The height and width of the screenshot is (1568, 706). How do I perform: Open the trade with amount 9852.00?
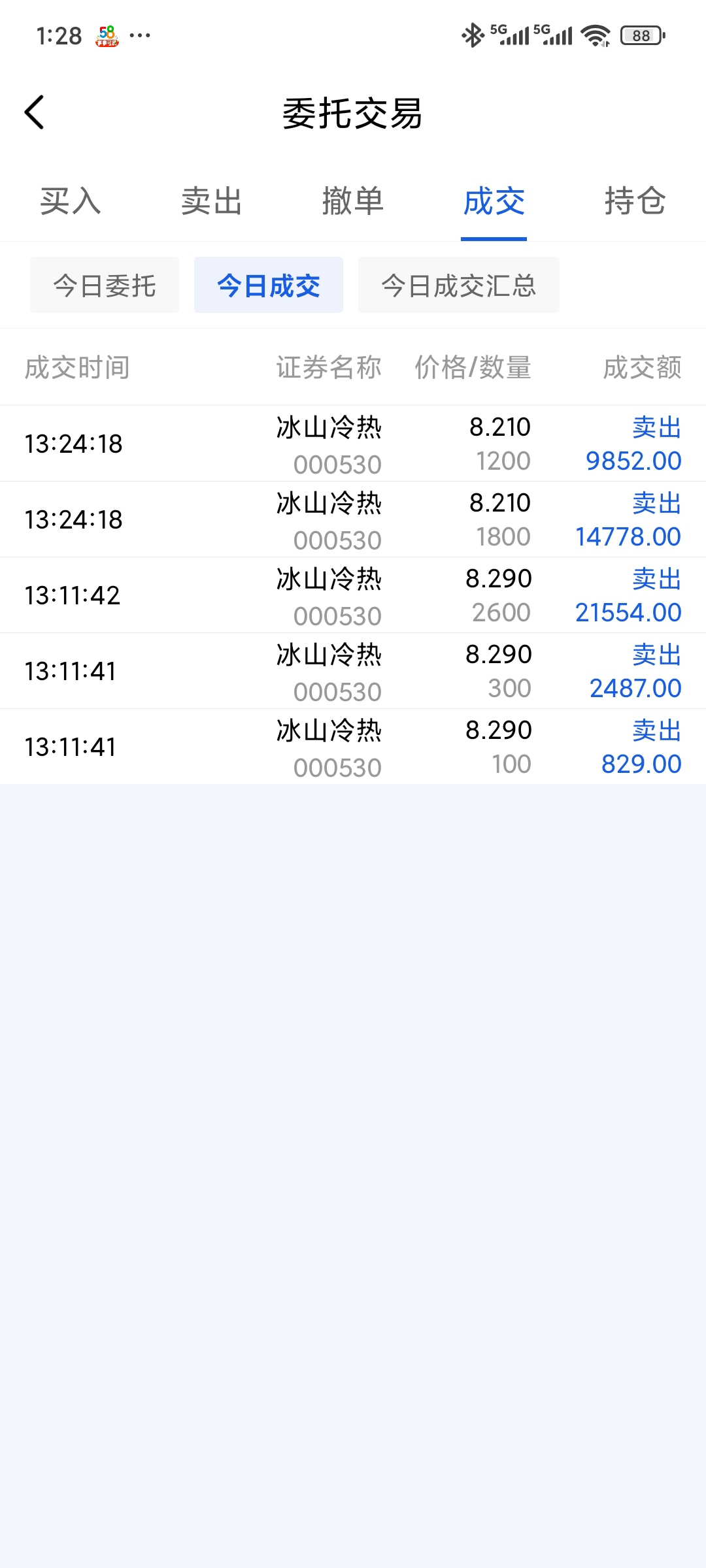(x=353, y=444)
